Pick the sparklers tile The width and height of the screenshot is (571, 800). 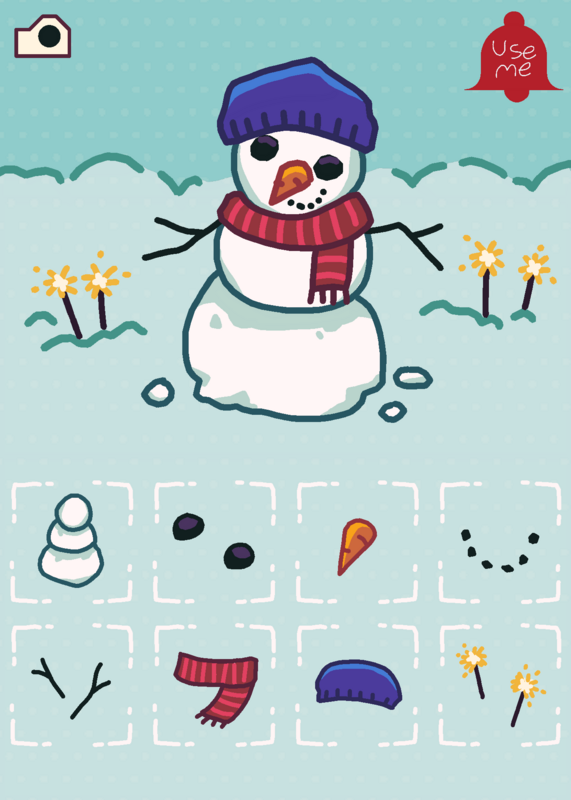point(500,685)
